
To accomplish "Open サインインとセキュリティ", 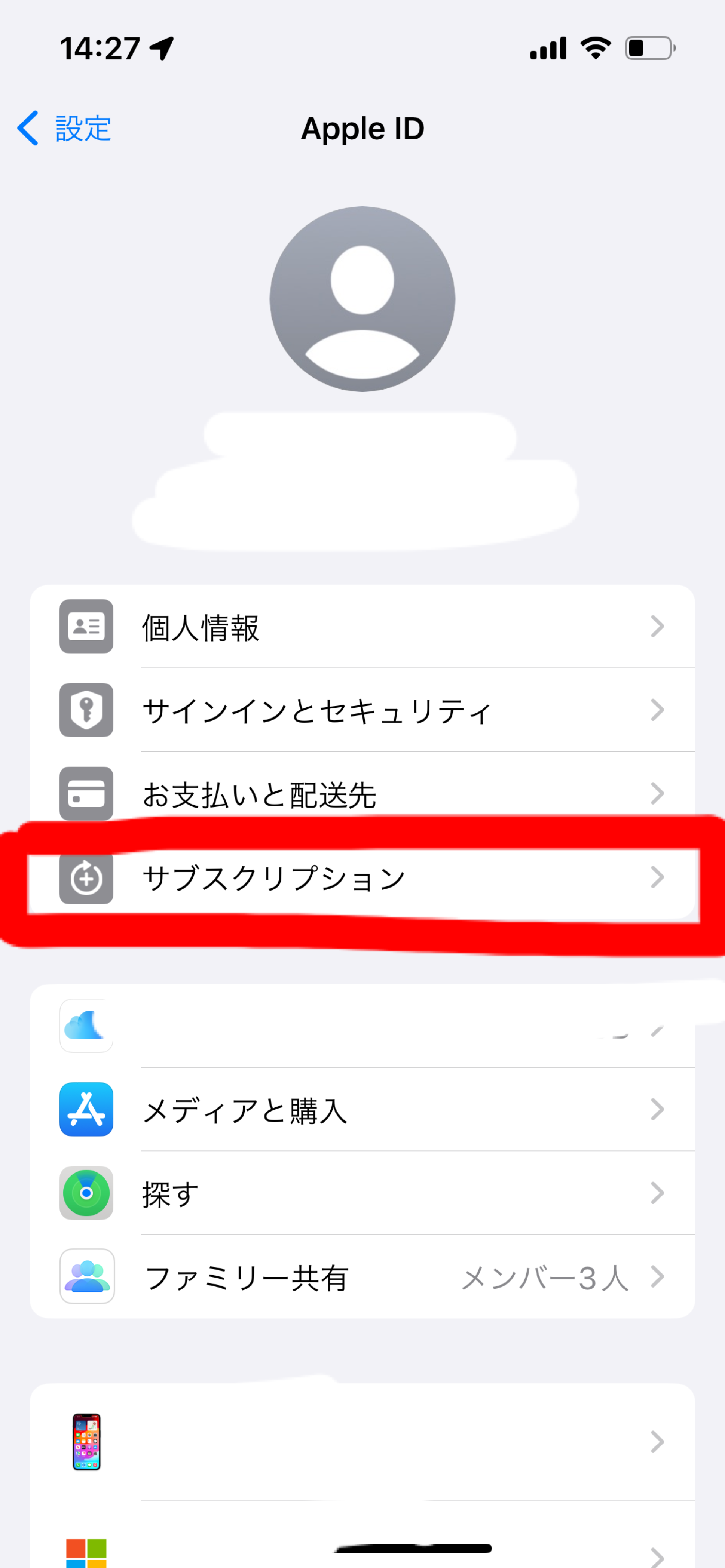I will tap(362, 710).
